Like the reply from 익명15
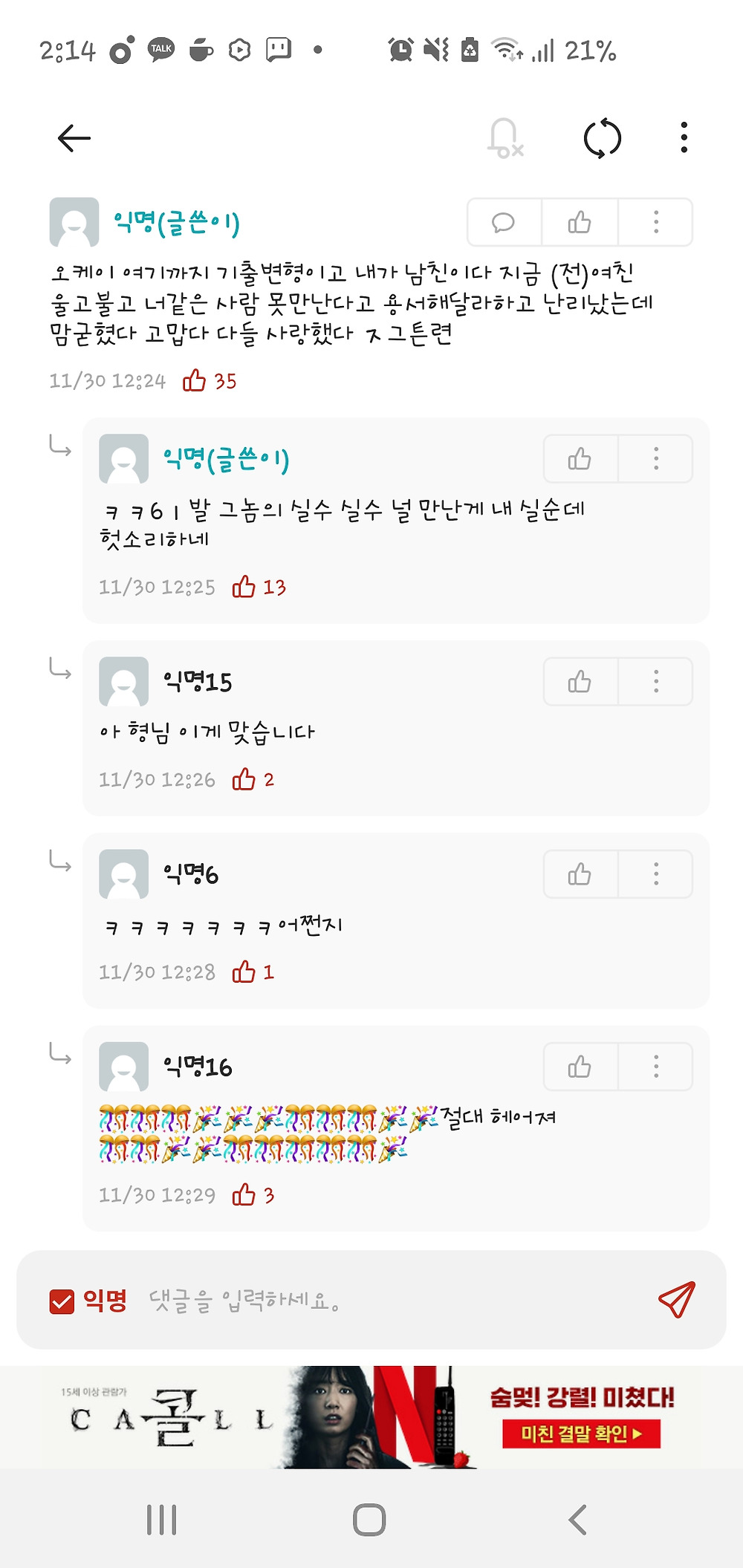Screen dimensions: 743x1568 (x=580, y=682)
